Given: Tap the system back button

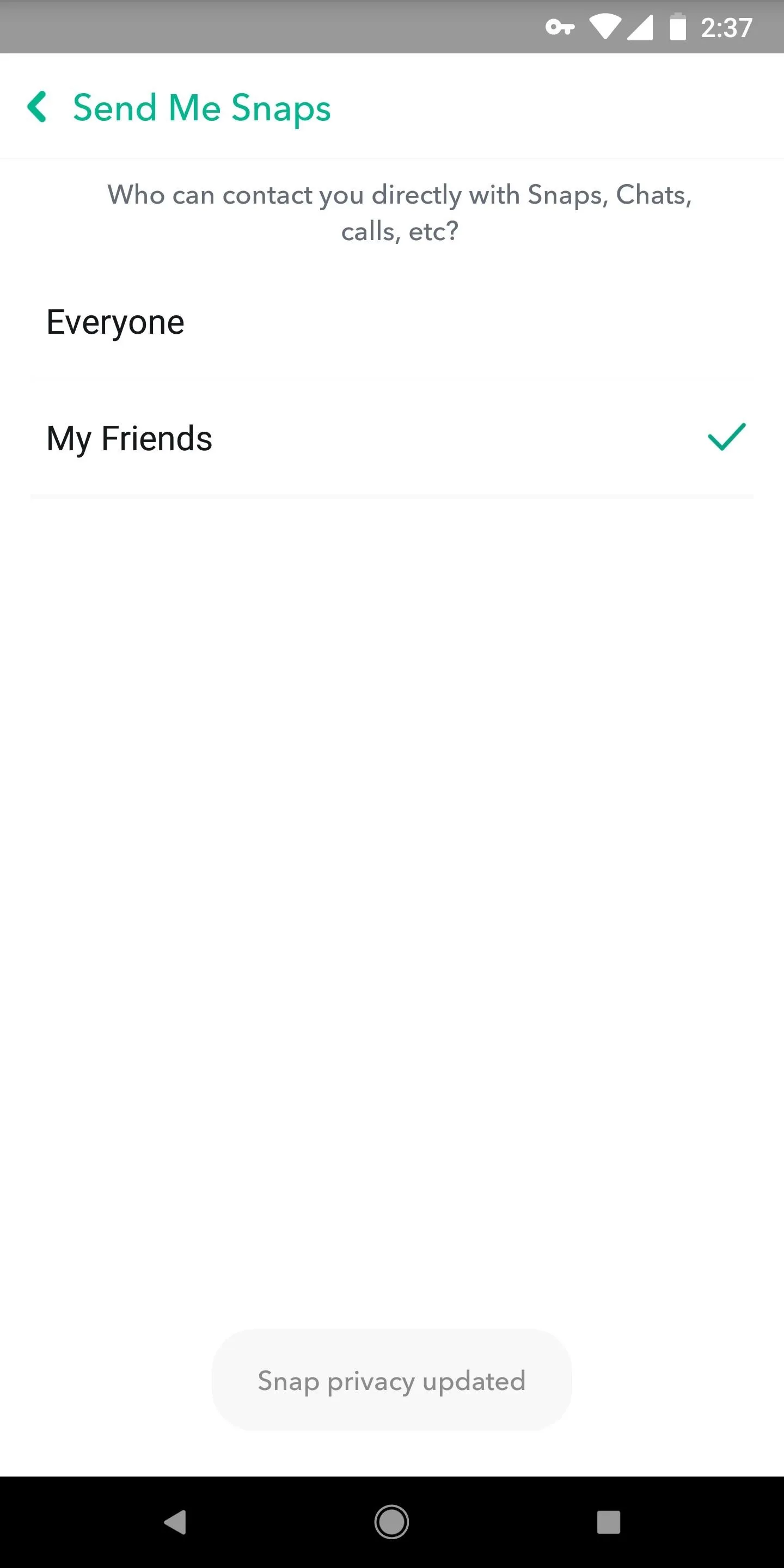Looking at the screenshot, I should (x=175, y=1522).
